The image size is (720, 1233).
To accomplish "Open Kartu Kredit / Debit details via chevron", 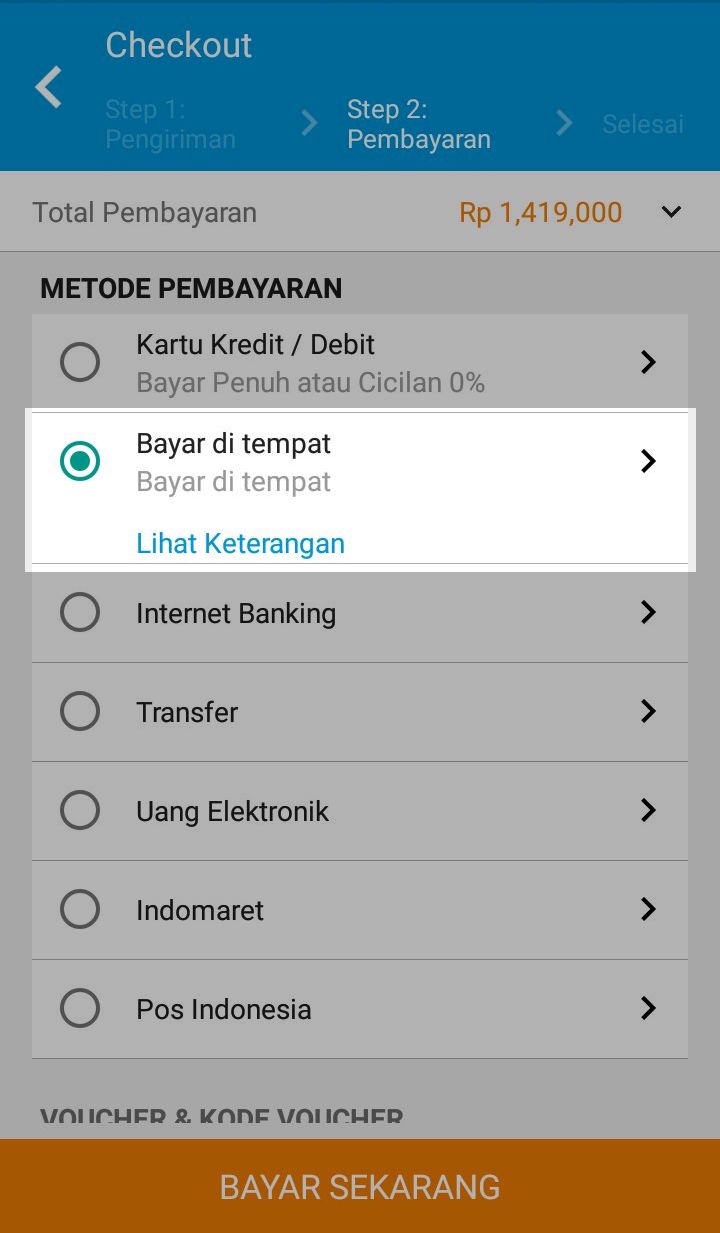I will click(648, 362).
